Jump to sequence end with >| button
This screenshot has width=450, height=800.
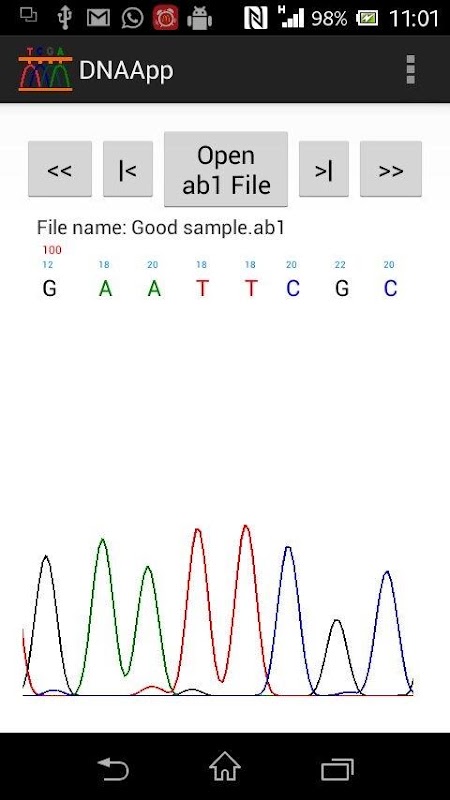(323, 169)
